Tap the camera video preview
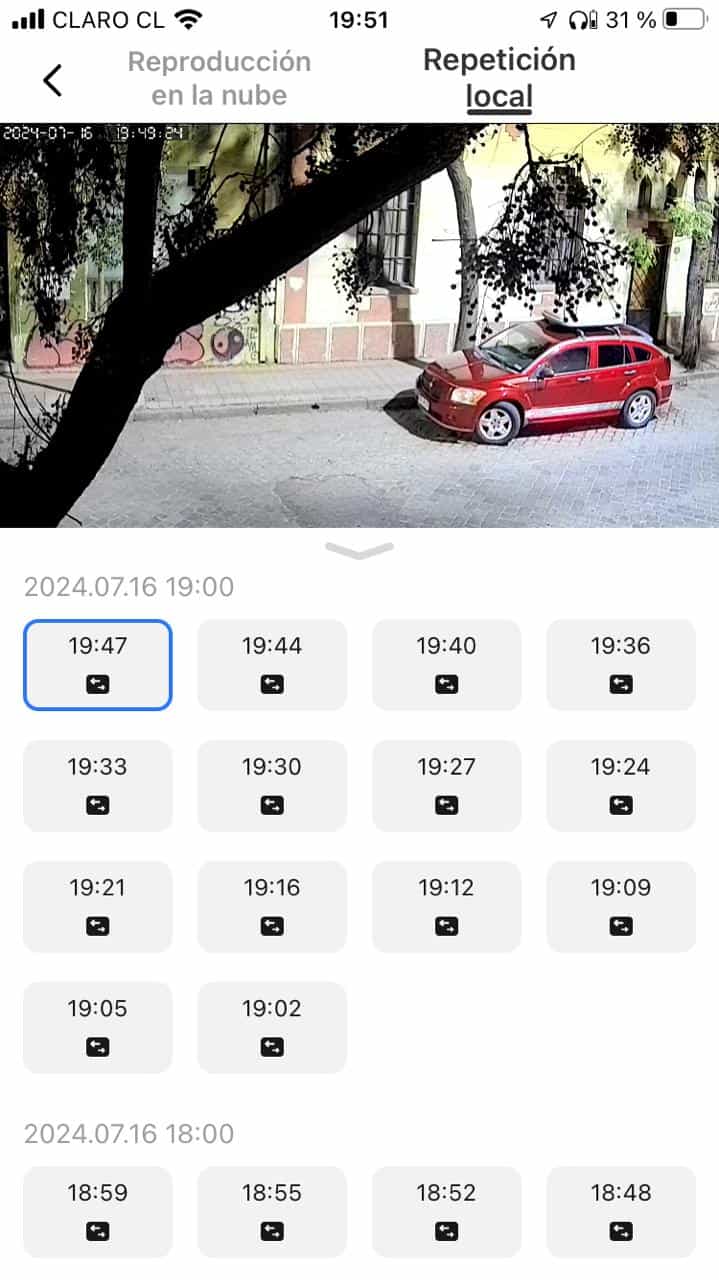 [x=359, y=325]
